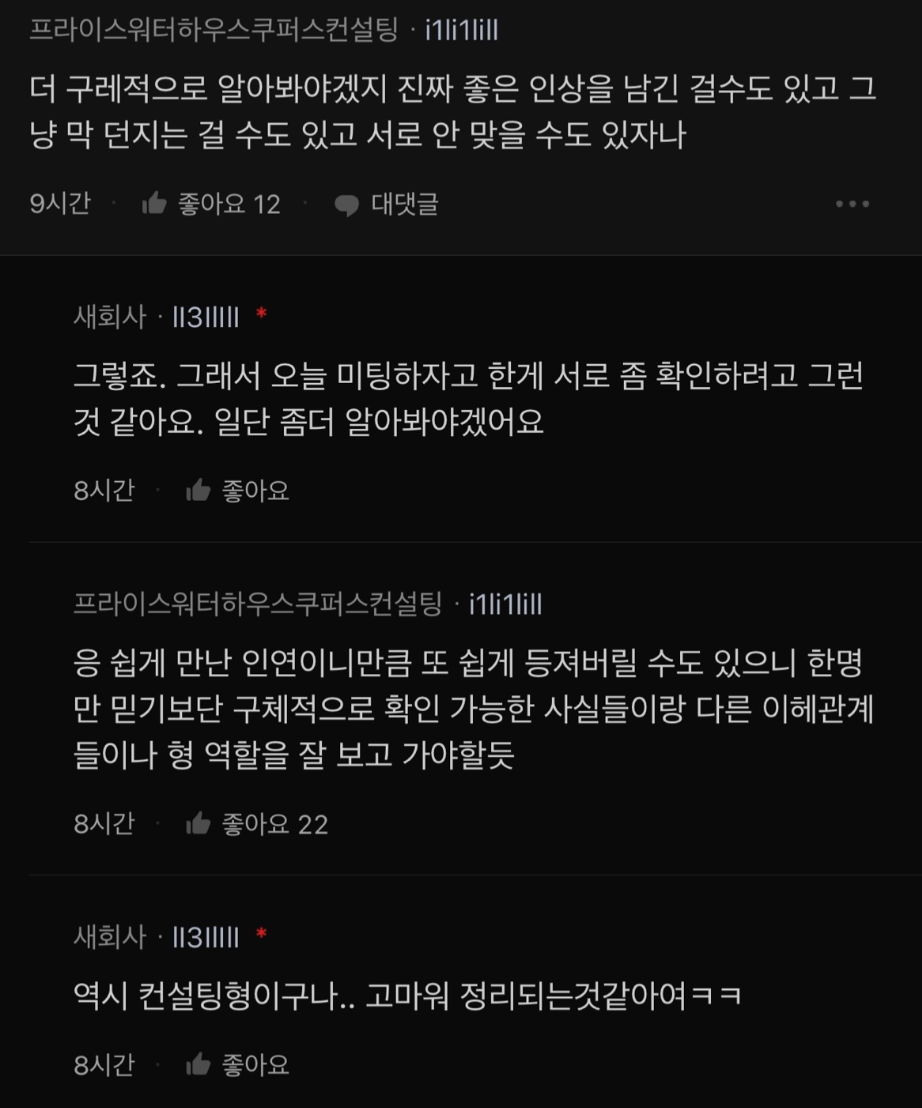
Task: Open the overflow menu of the top comment
Action: 852,204
